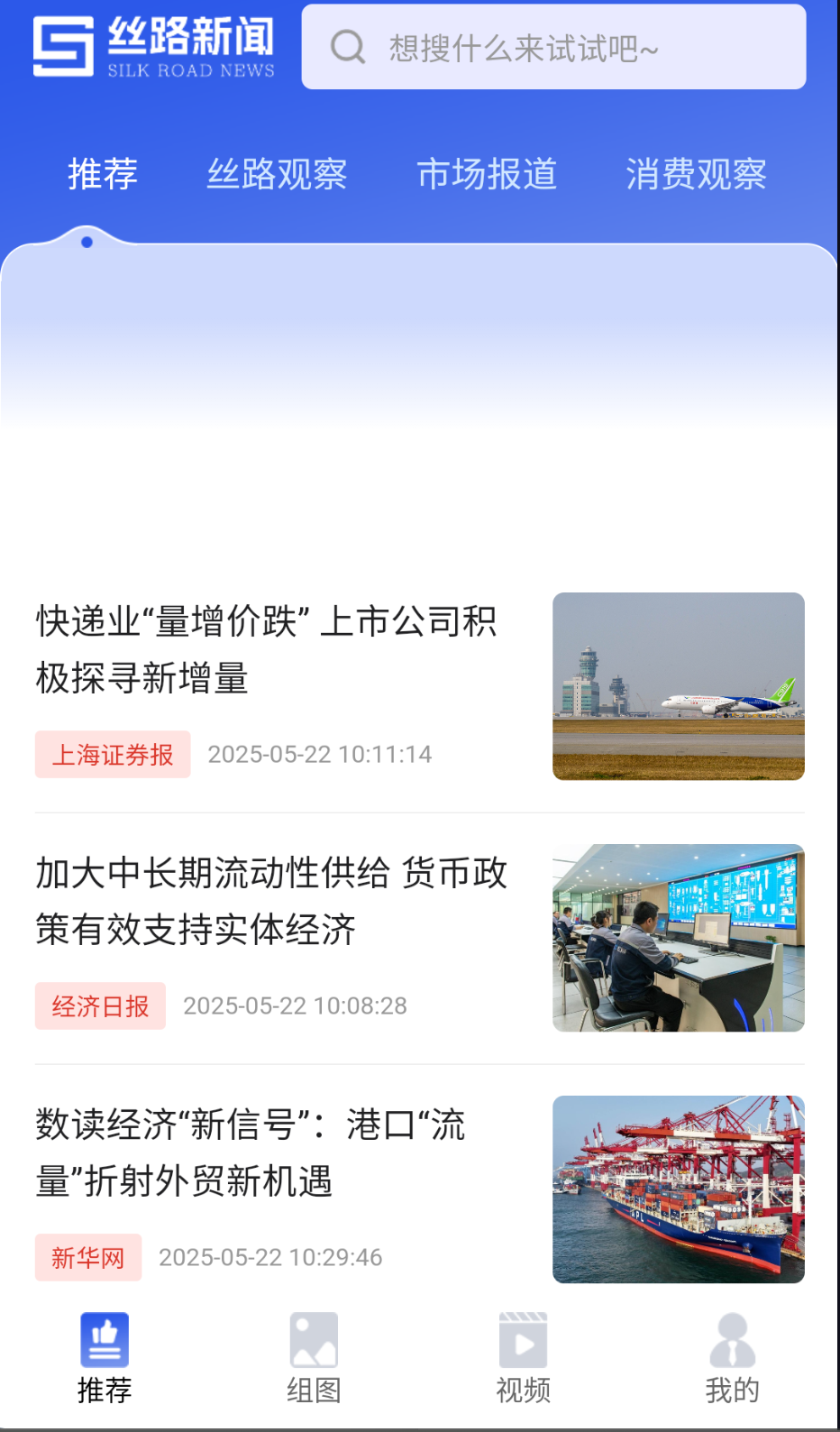Open the 消费观察 tab
The width and height of the screenshot is (840, 1432).
click(x=697, y=174)
